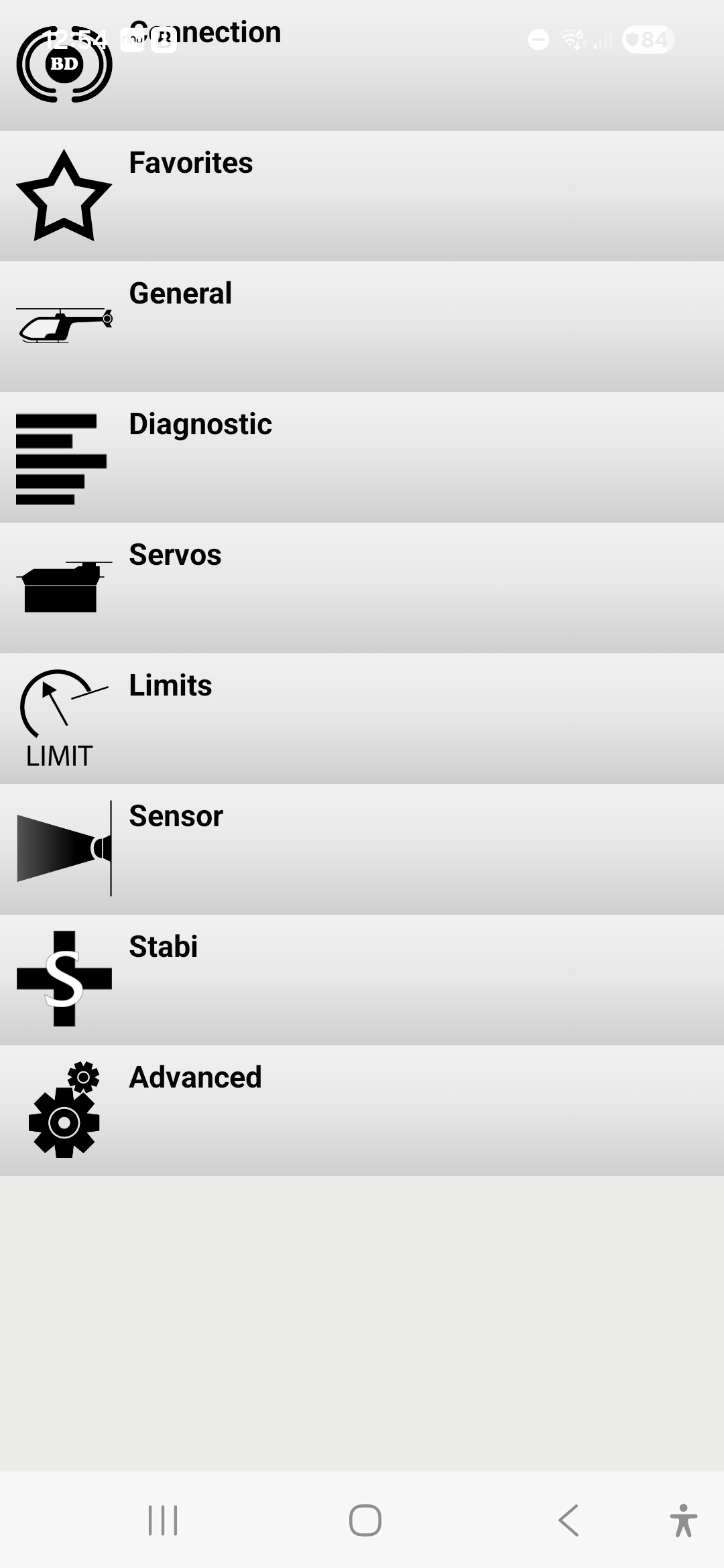The height and width of the screenshot is (1568, 724).
Task: Enter Advanced settings
Action: [362, 1110]
